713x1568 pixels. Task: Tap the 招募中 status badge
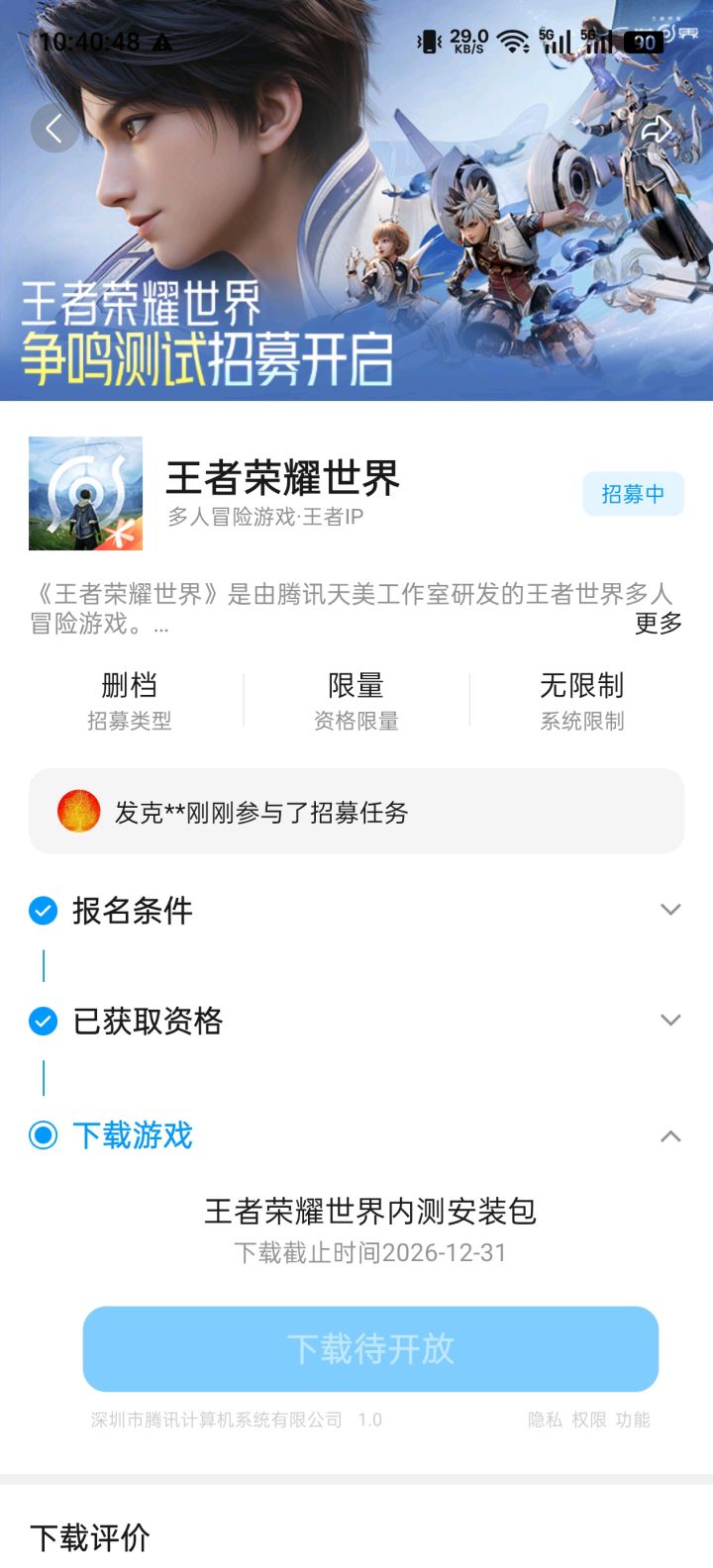click(x=633, y=494)
